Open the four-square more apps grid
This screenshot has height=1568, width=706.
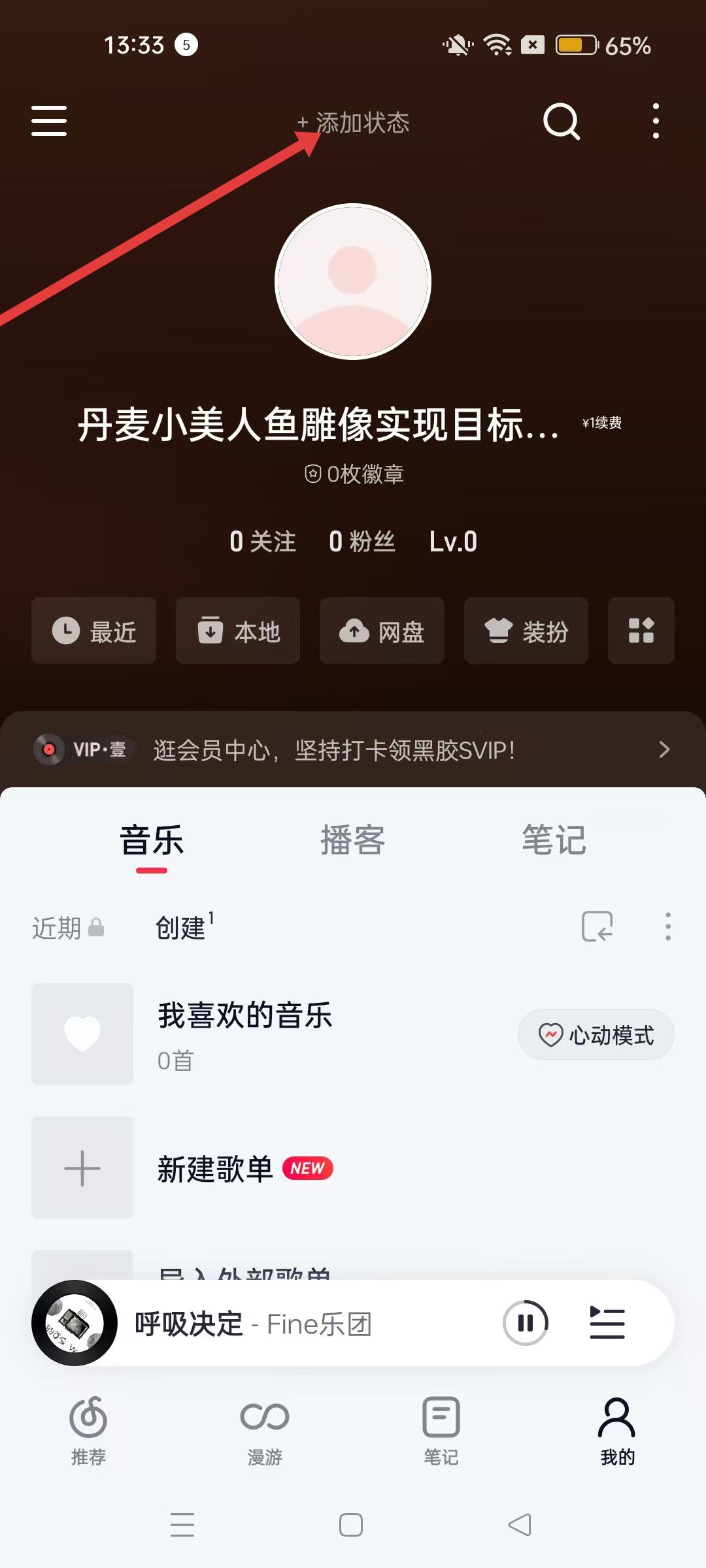tap(641, 631)
